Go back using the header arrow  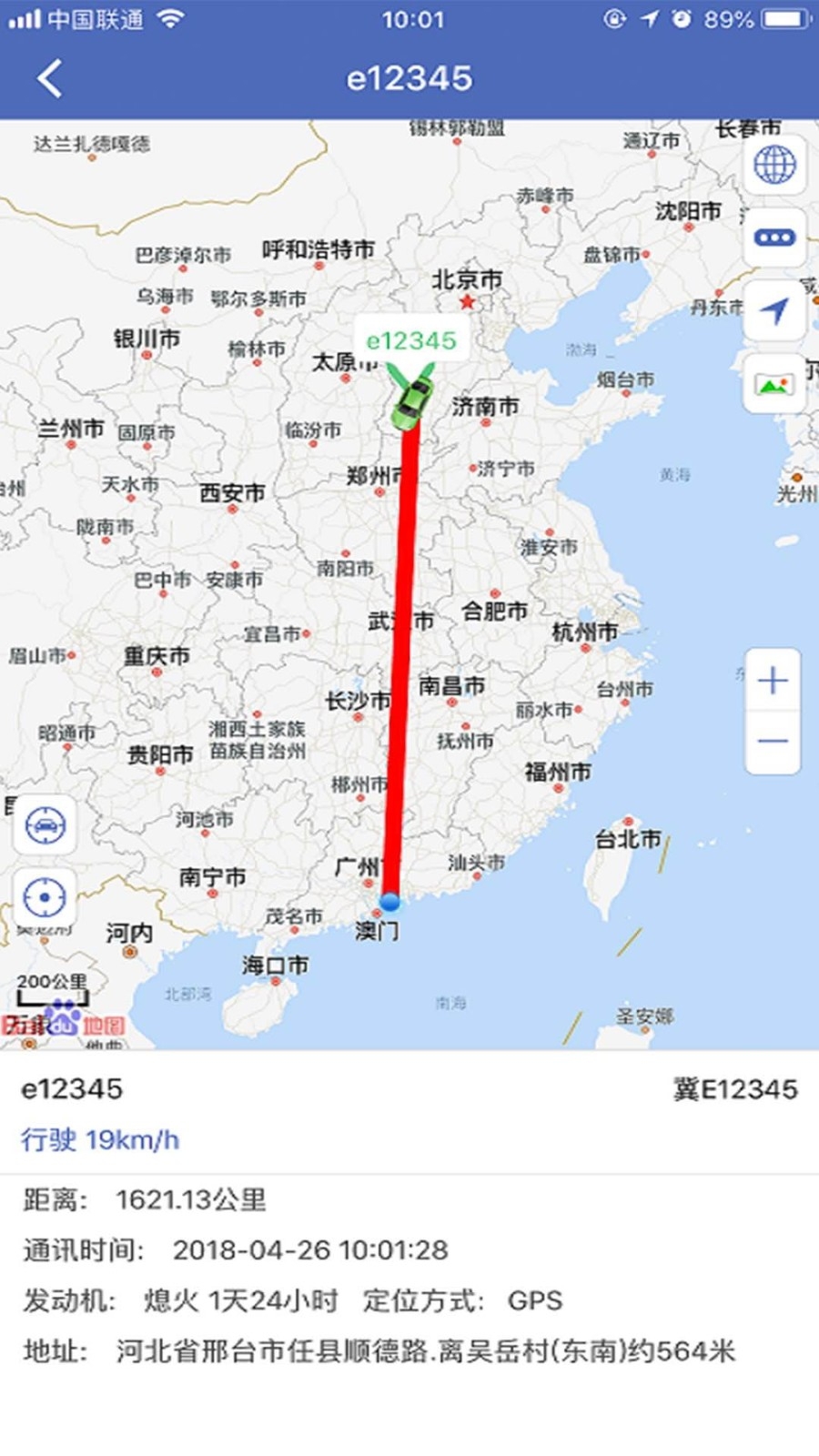coord(51,78)
